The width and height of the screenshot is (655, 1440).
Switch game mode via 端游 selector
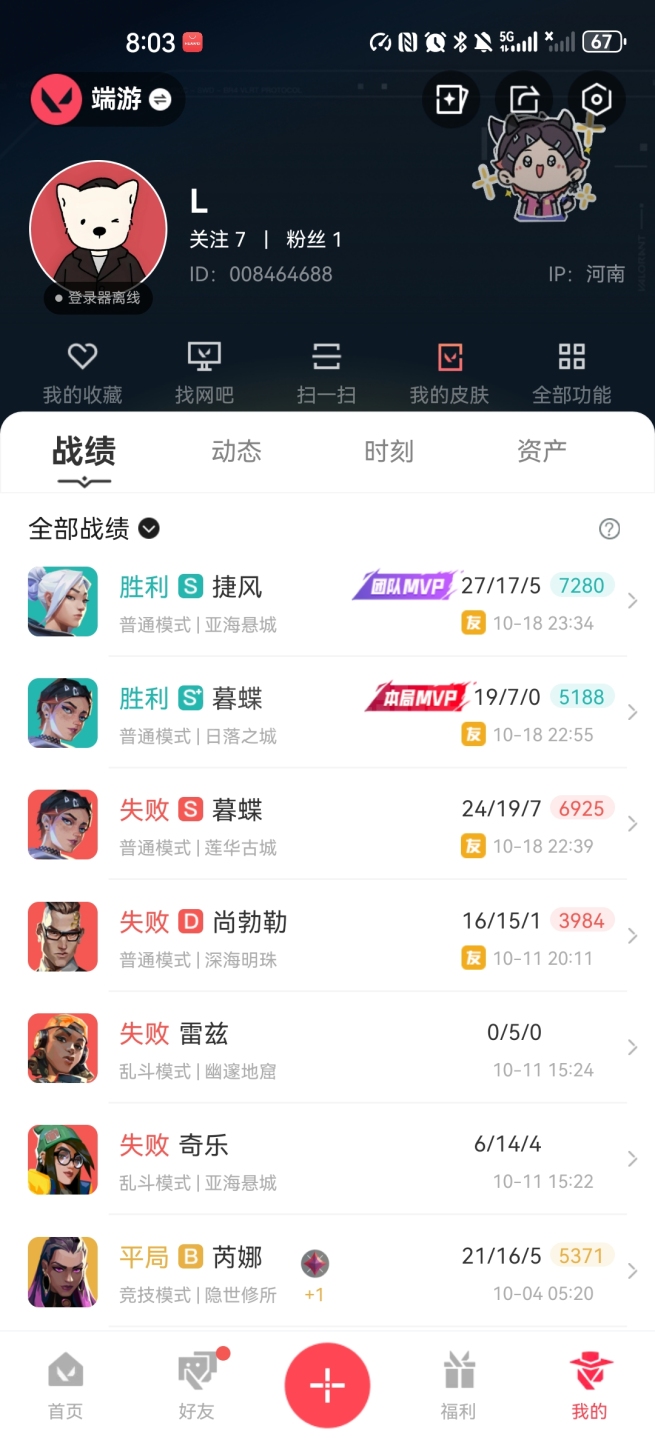tap(106, 99)
